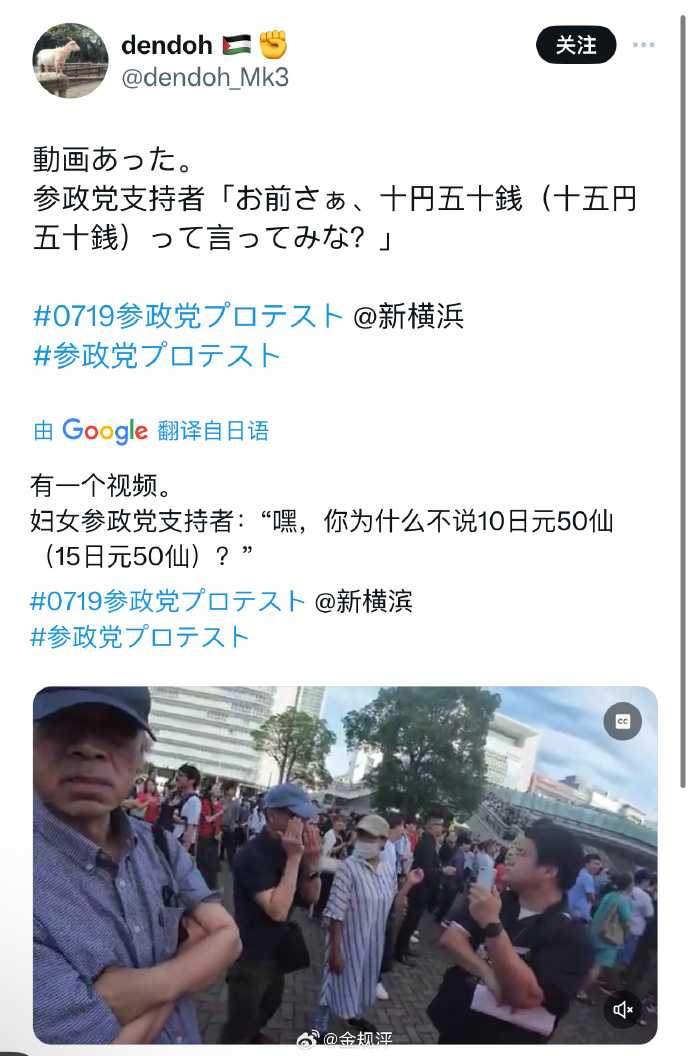Open hashtag #0719参政党プロテスト in the original text
Screen dimensions: 690x1056
(188, 316)
